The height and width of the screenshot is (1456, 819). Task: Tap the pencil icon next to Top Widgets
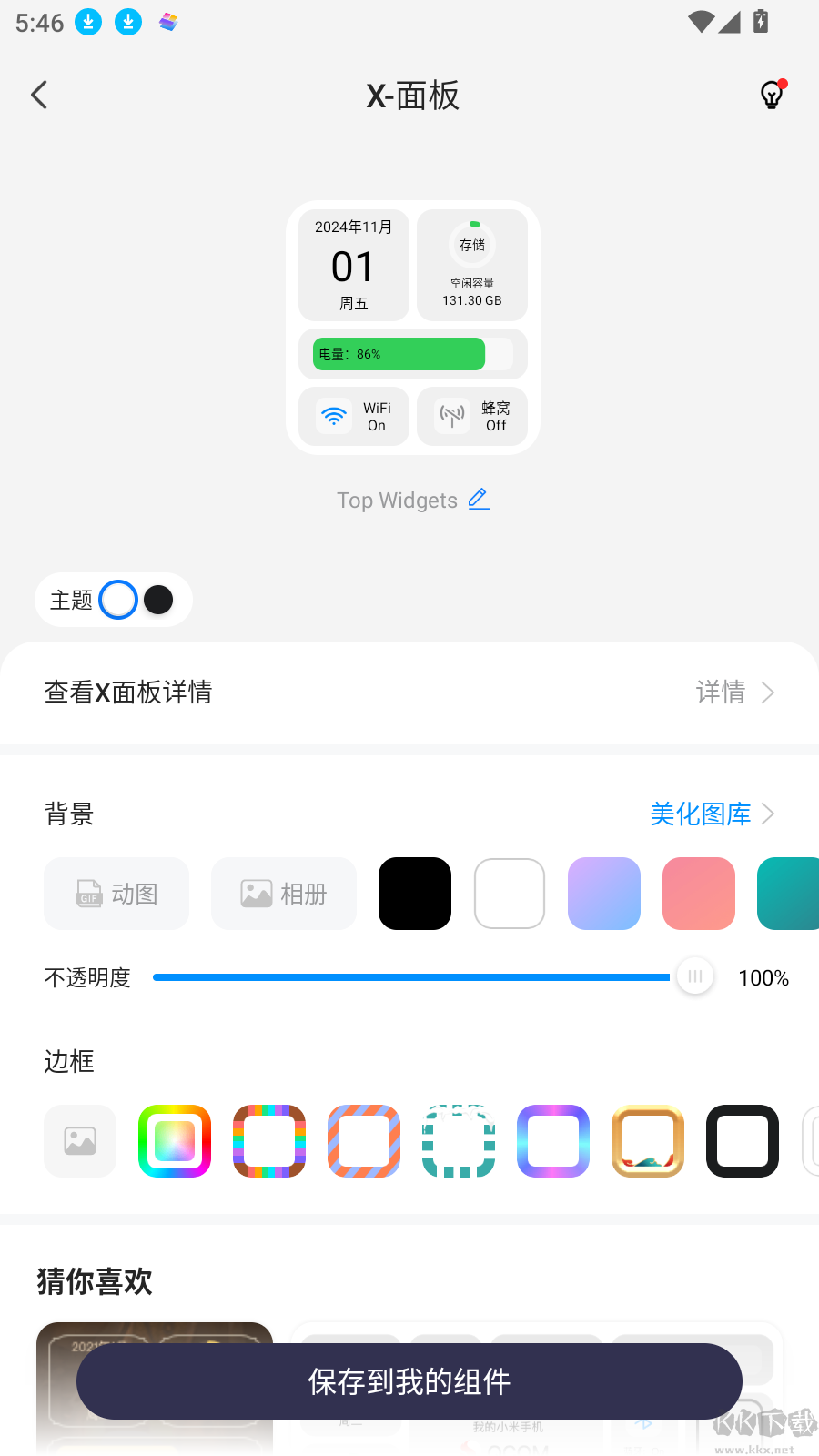479,499
